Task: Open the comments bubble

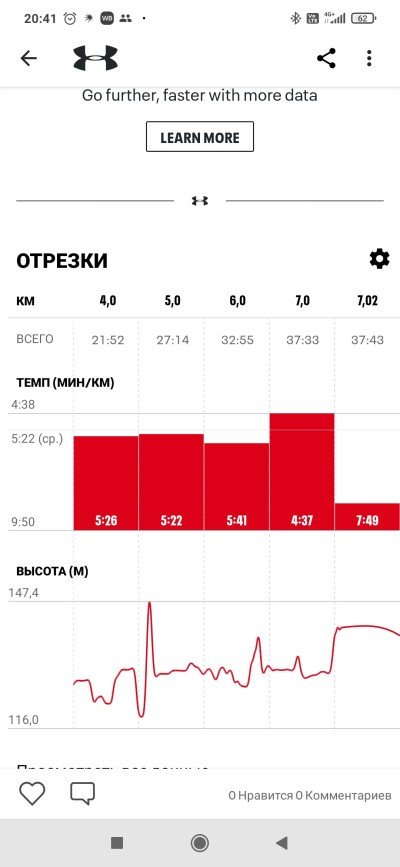Action: [82, 794]
